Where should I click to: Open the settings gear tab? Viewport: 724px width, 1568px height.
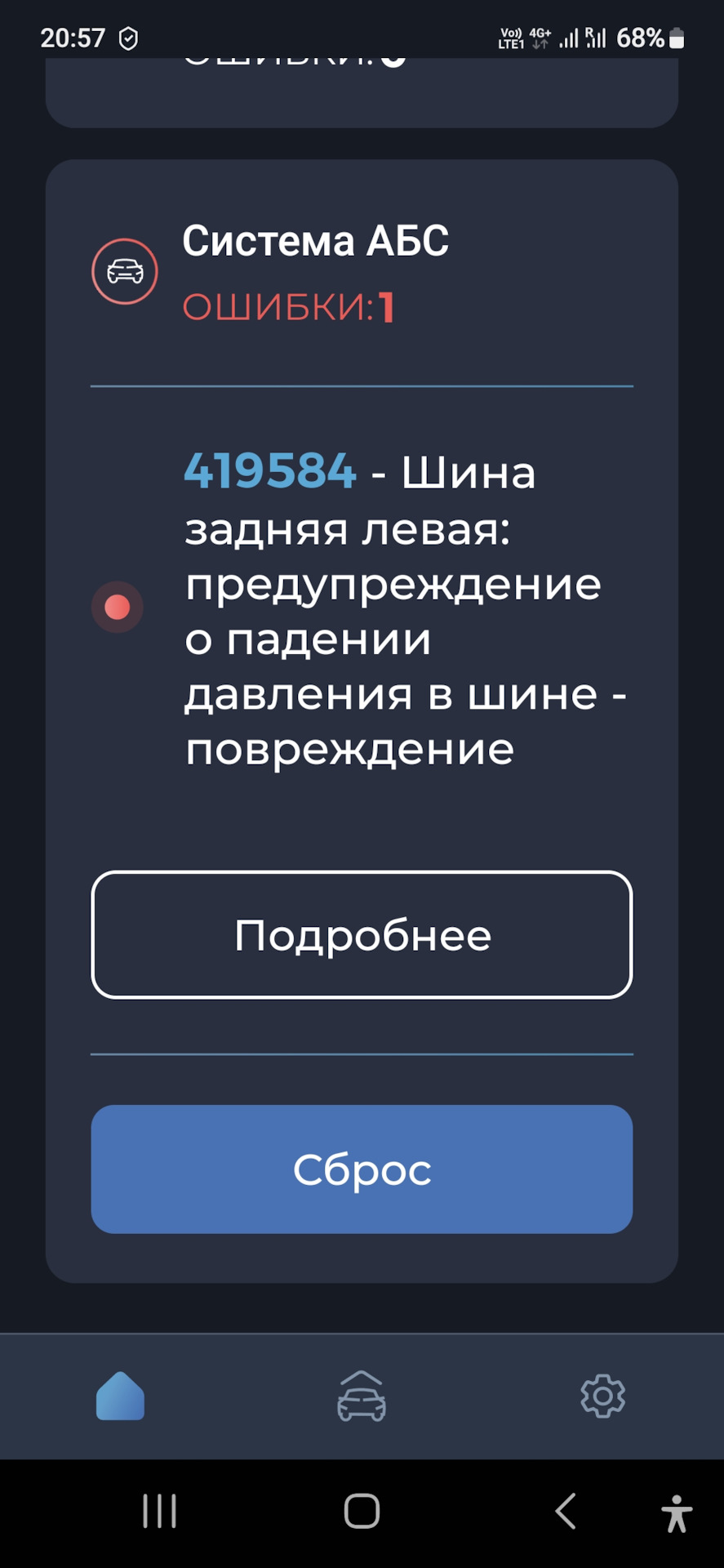(602, 1396)
